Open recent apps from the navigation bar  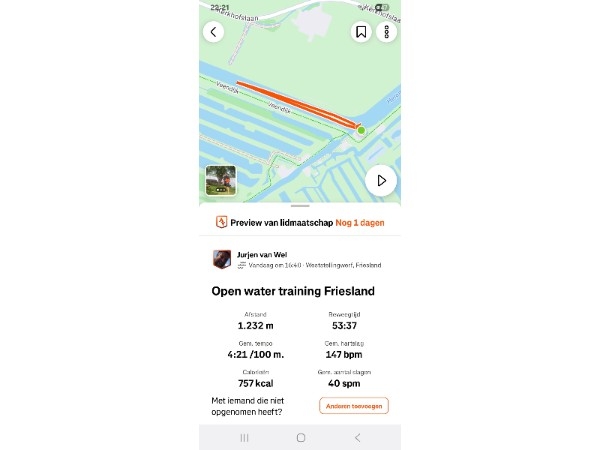tap(244, 438)
